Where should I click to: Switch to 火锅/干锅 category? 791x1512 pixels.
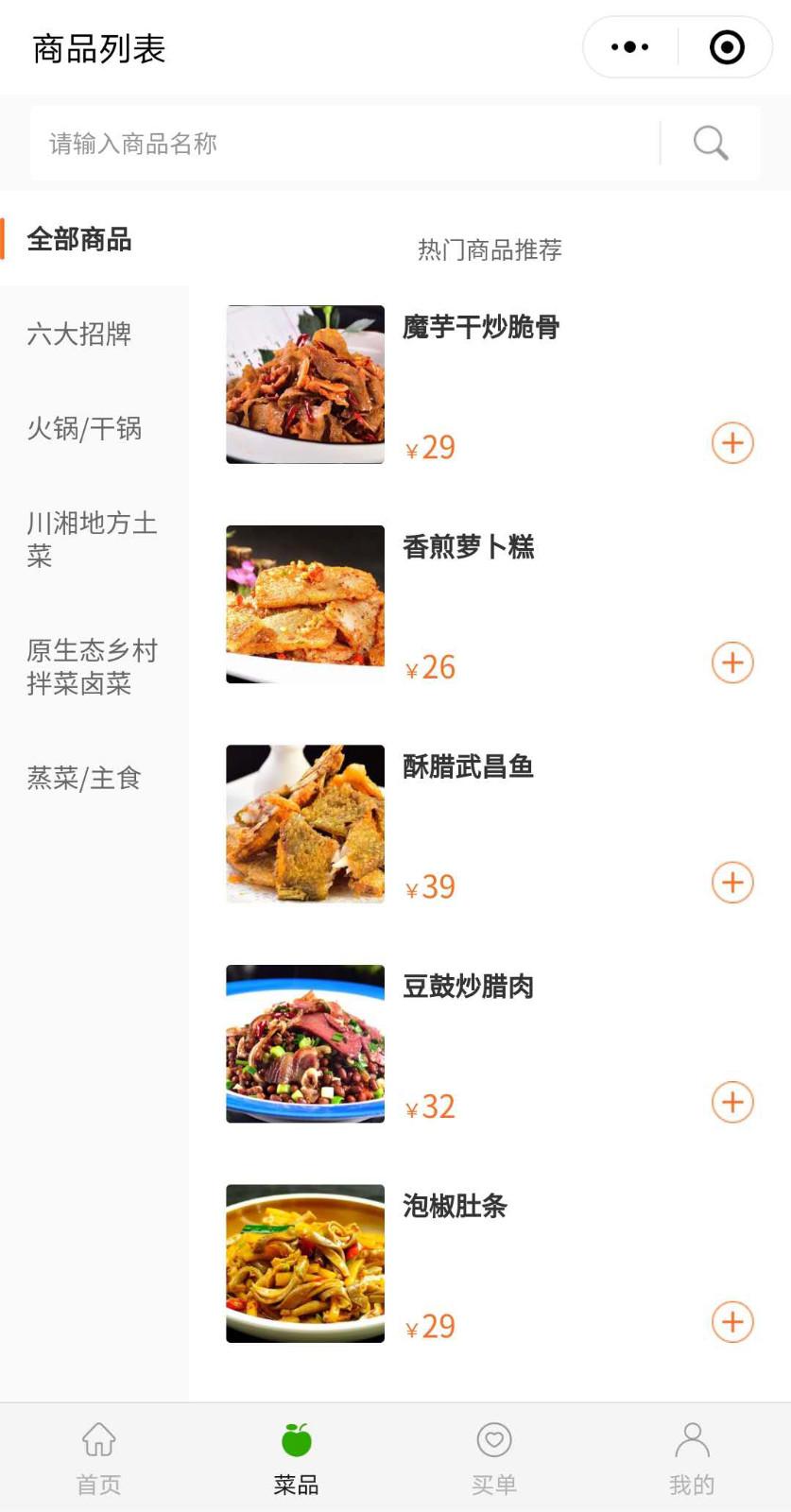pos(86,429)
